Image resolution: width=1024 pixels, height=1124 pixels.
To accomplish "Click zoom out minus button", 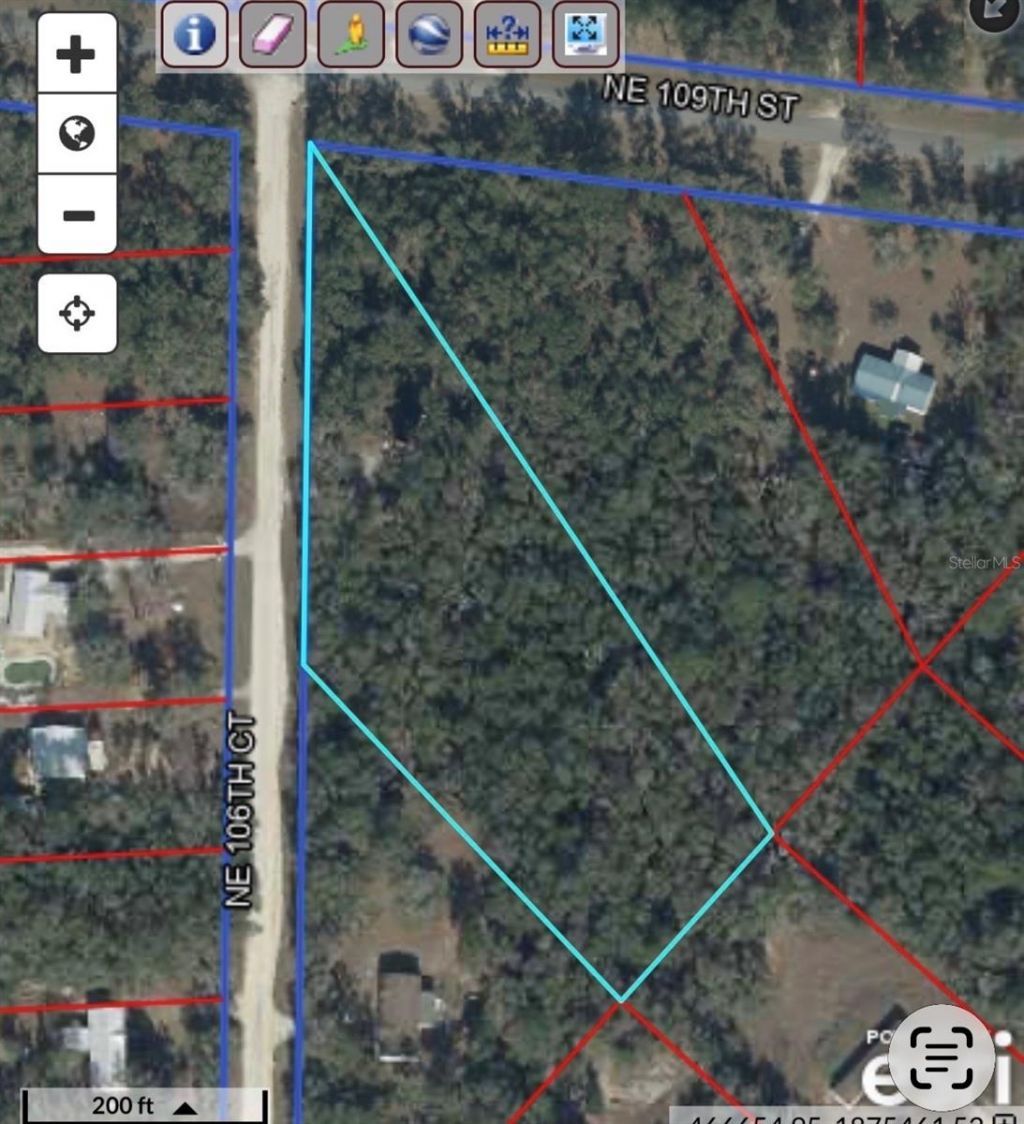I will [x=77, y=215].
